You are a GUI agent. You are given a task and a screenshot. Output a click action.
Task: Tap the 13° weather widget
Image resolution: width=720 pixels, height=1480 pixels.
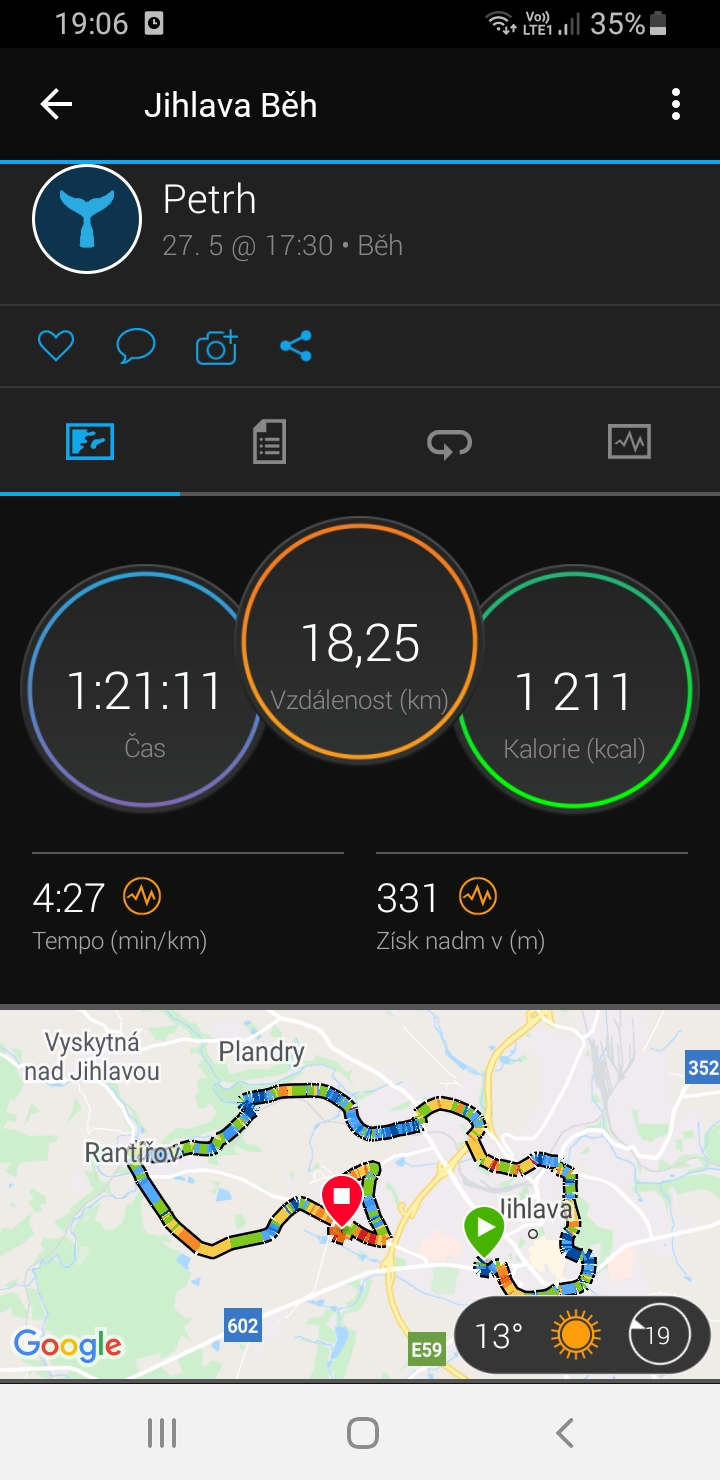[x=582, y=1335]
